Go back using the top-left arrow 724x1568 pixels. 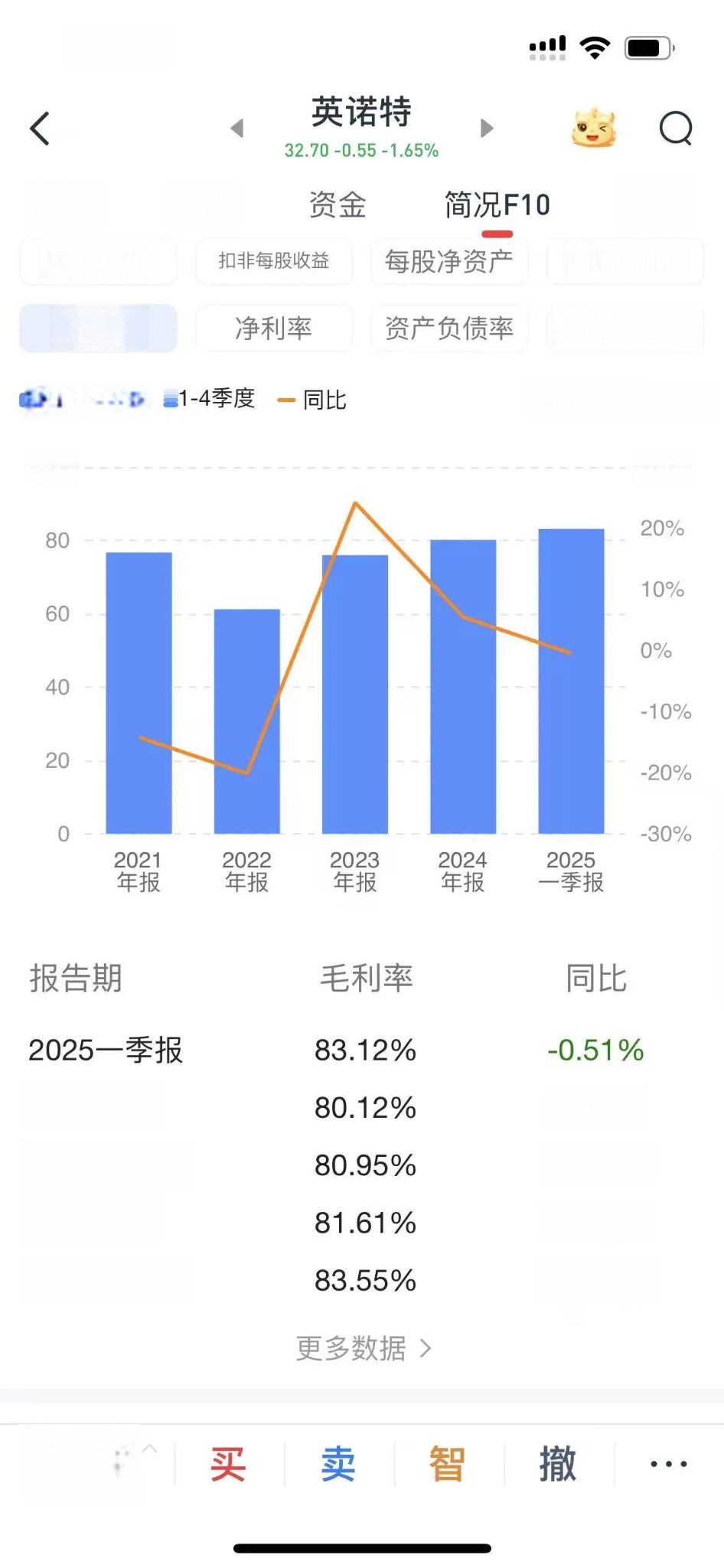tap(40, 129)
